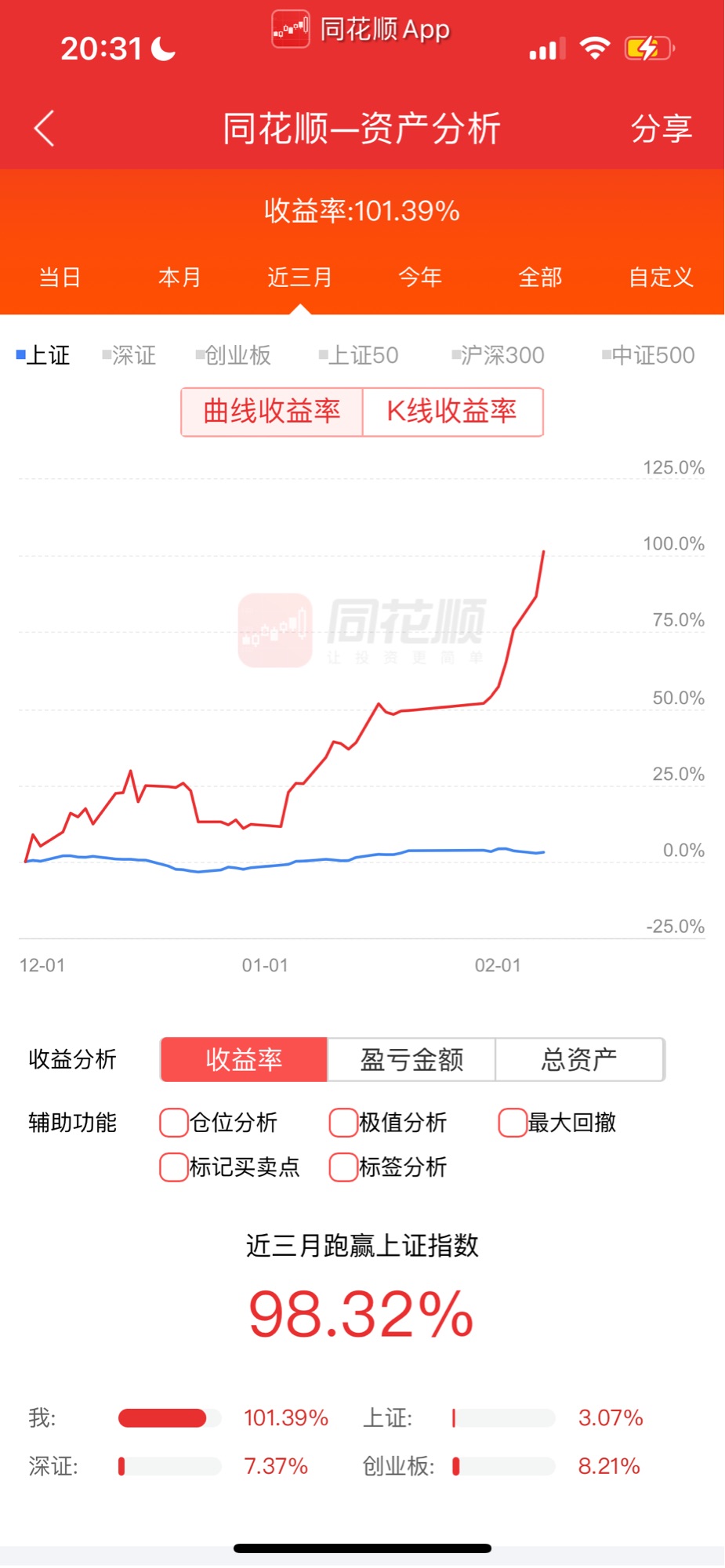This screenshot has width=725, height=1568.
Task: Compare against the 深证 index
Action: point(129,355)
